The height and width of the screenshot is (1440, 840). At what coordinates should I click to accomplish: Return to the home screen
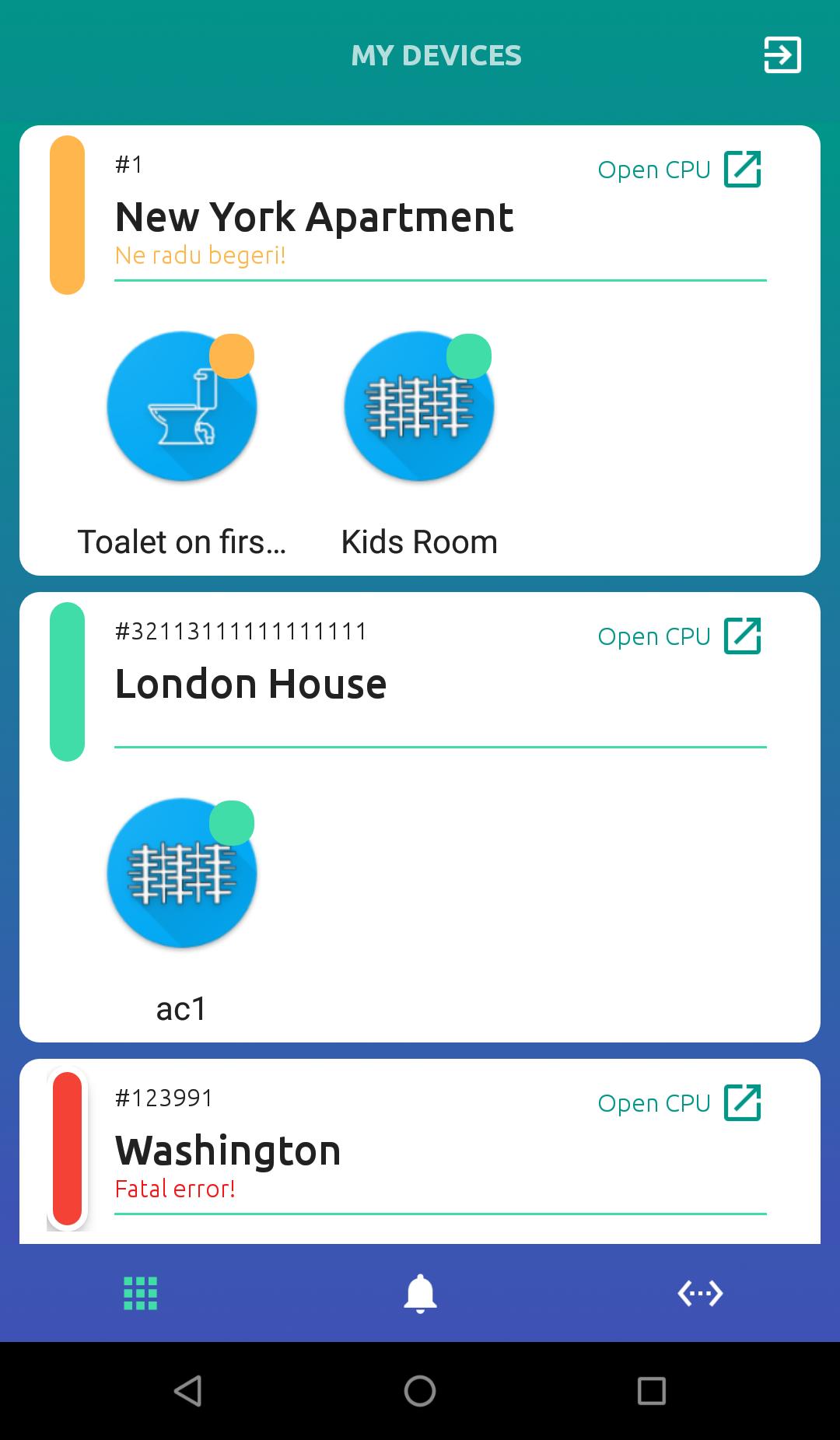pyautogui.click(x=420, y=1391)
